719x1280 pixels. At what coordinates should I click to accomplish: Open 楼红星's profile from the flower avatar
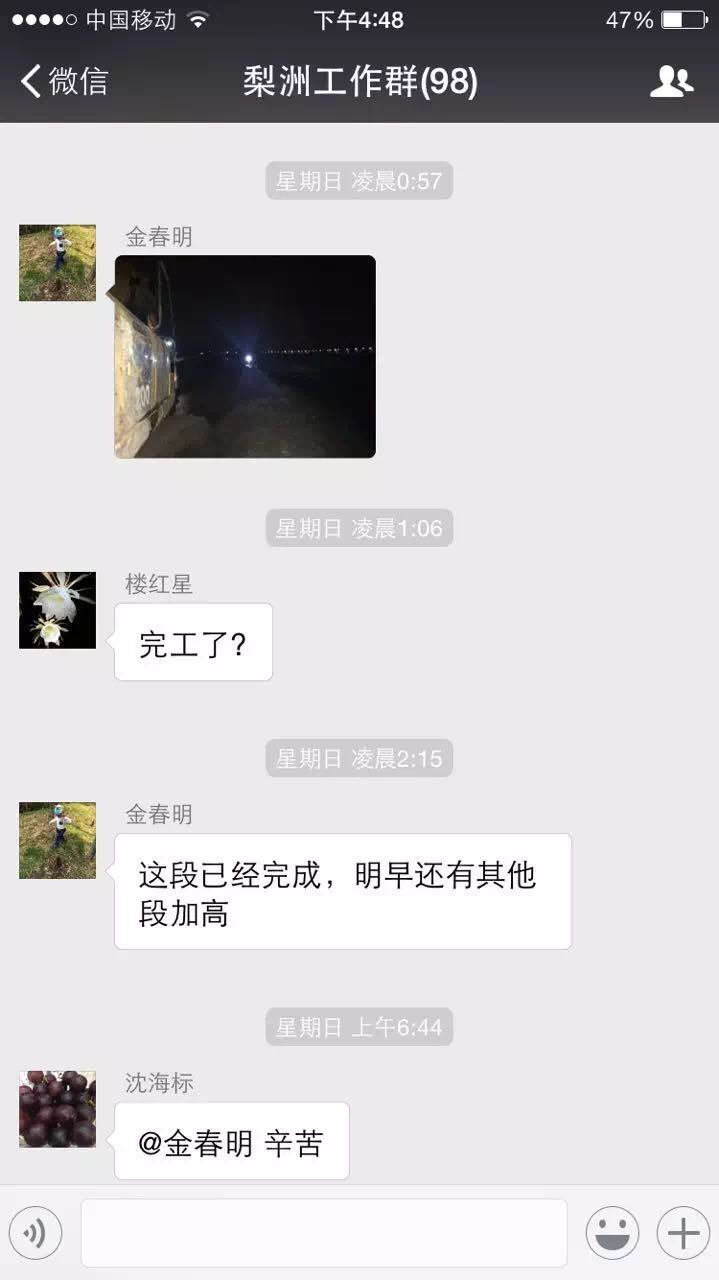click(58, 610)
